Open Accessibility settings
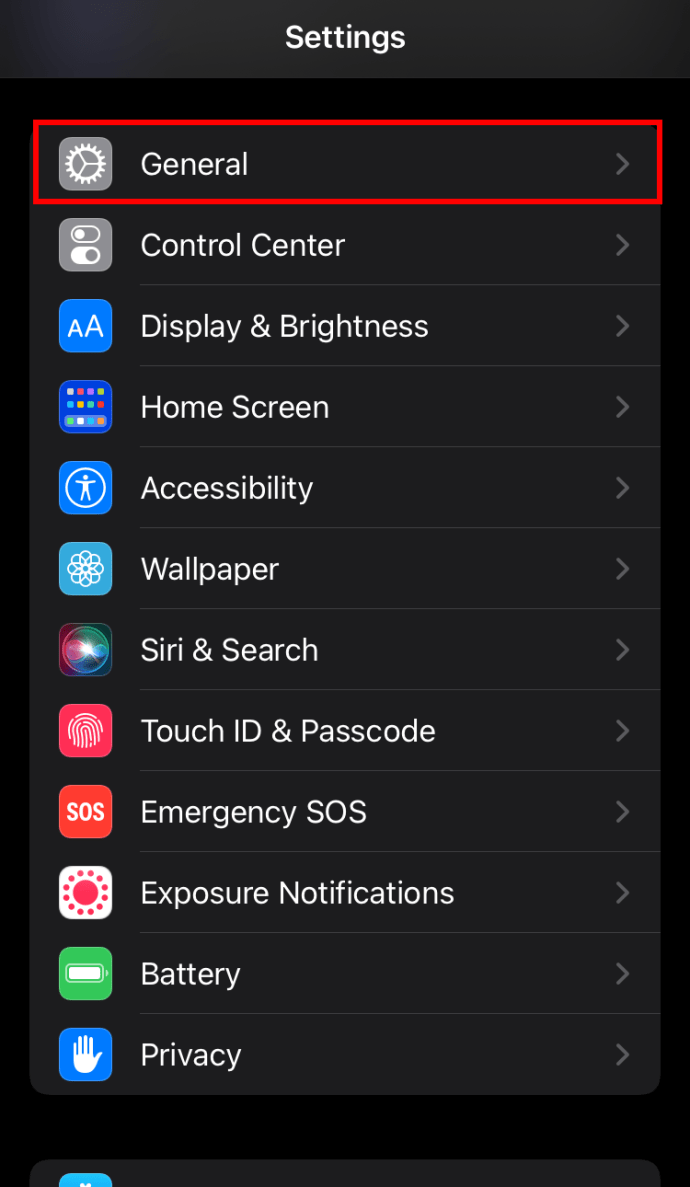690x1187 pixels. [x=345, y=488]
